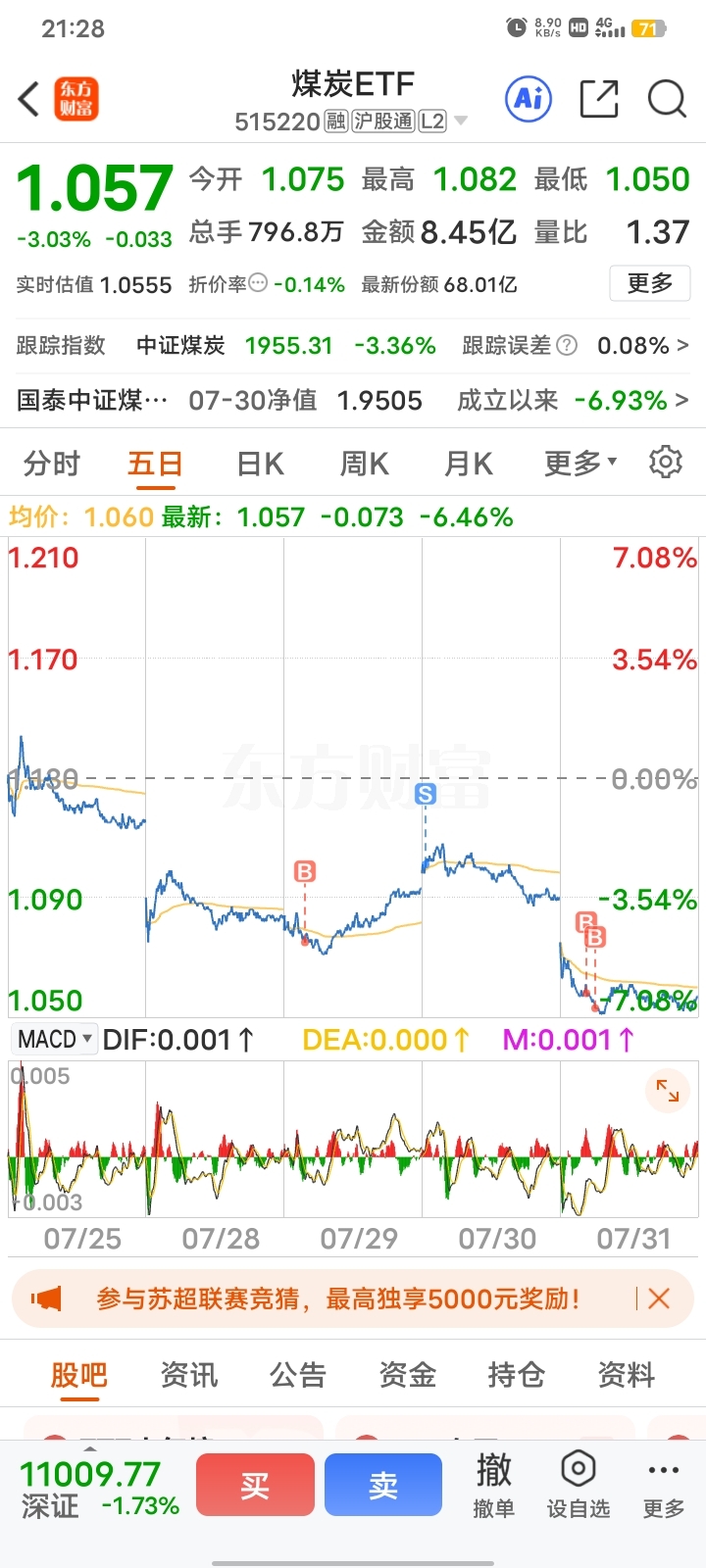Switch to the 日K candlestick tab
706x1568 pixels.
(259, 462)
